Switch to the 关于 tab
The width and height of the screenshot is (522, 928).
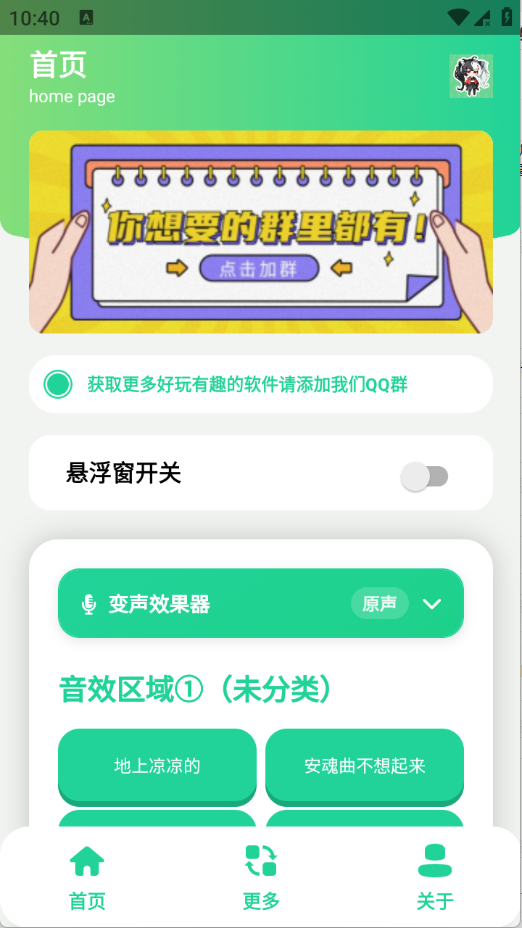click(x=435, y=877)
